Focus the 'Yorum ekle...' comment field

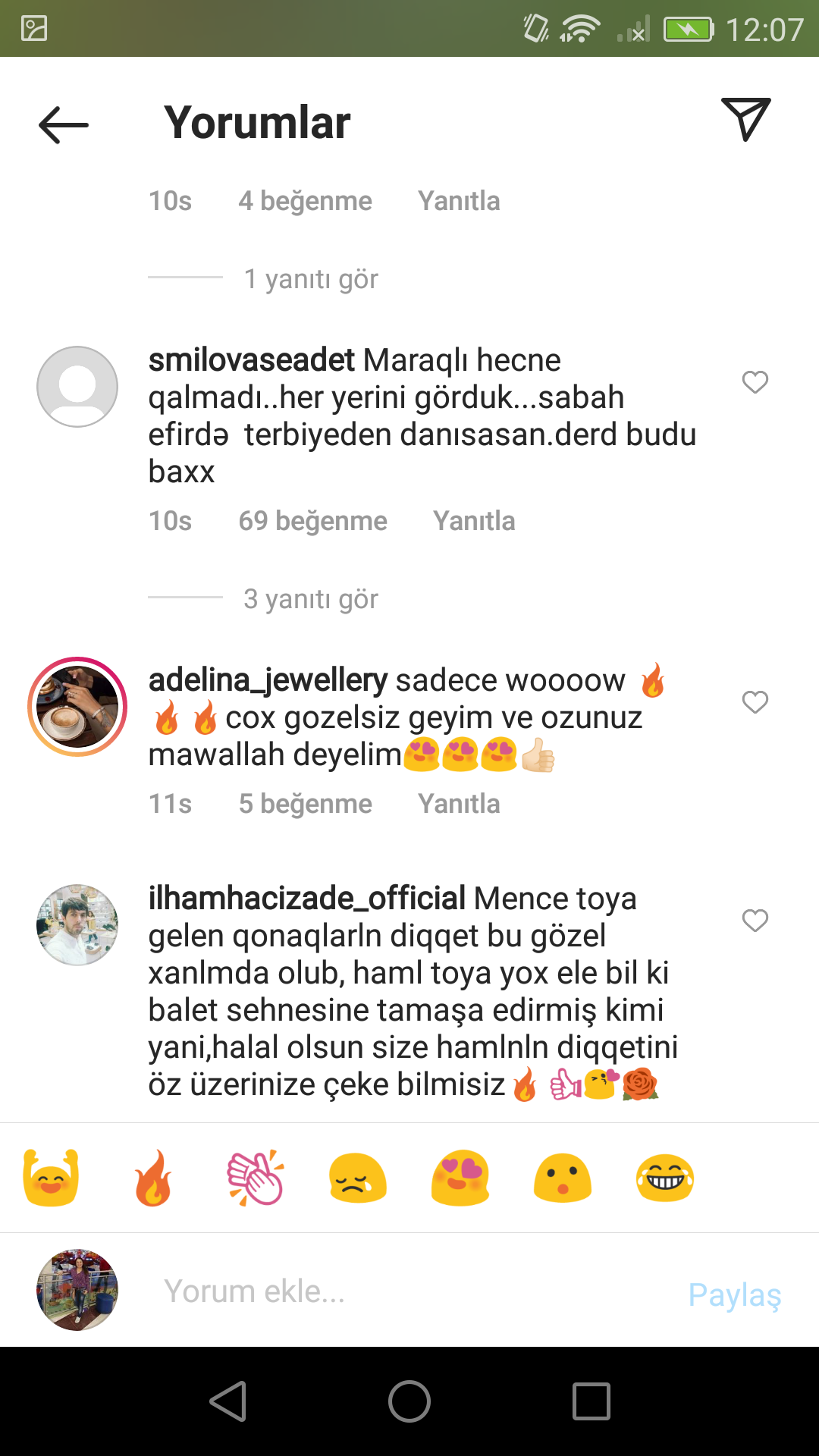409,1291
